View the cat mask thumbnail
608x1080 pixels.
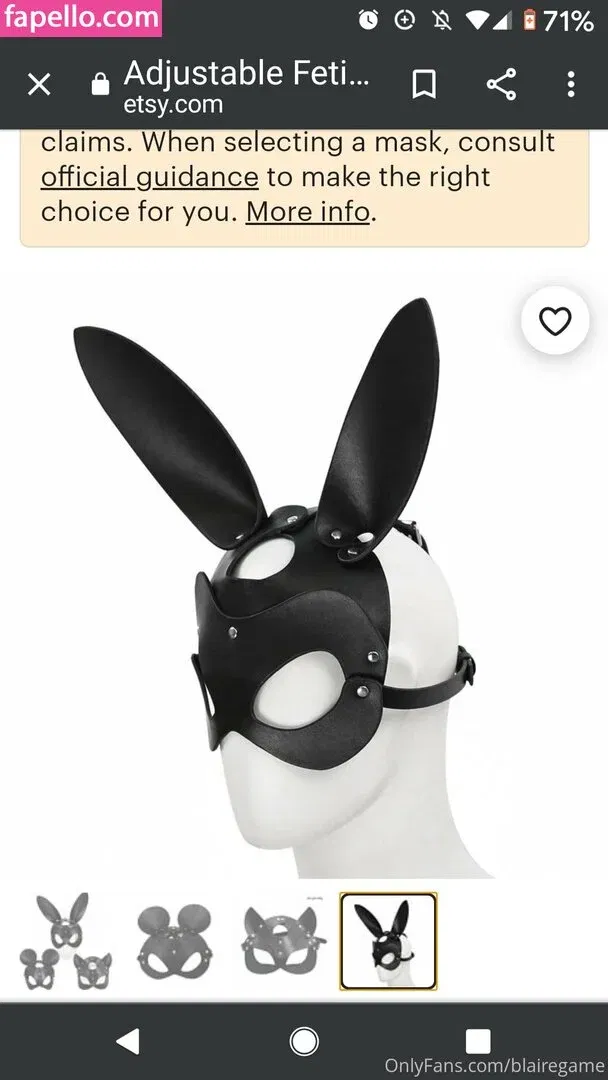[279, 941]
